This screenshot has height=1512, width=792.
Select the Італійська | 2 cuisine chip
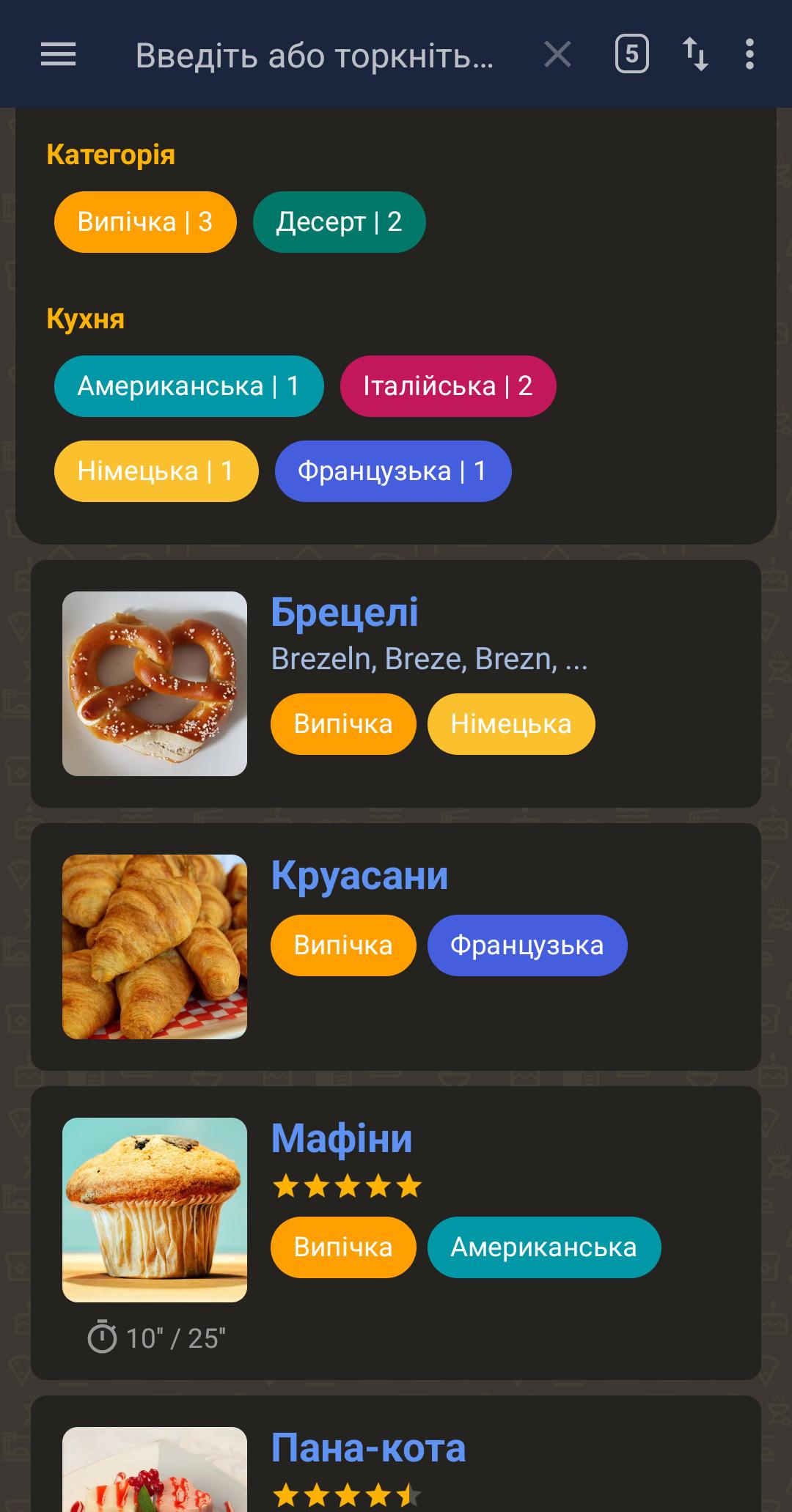click(x=448, y=386)
